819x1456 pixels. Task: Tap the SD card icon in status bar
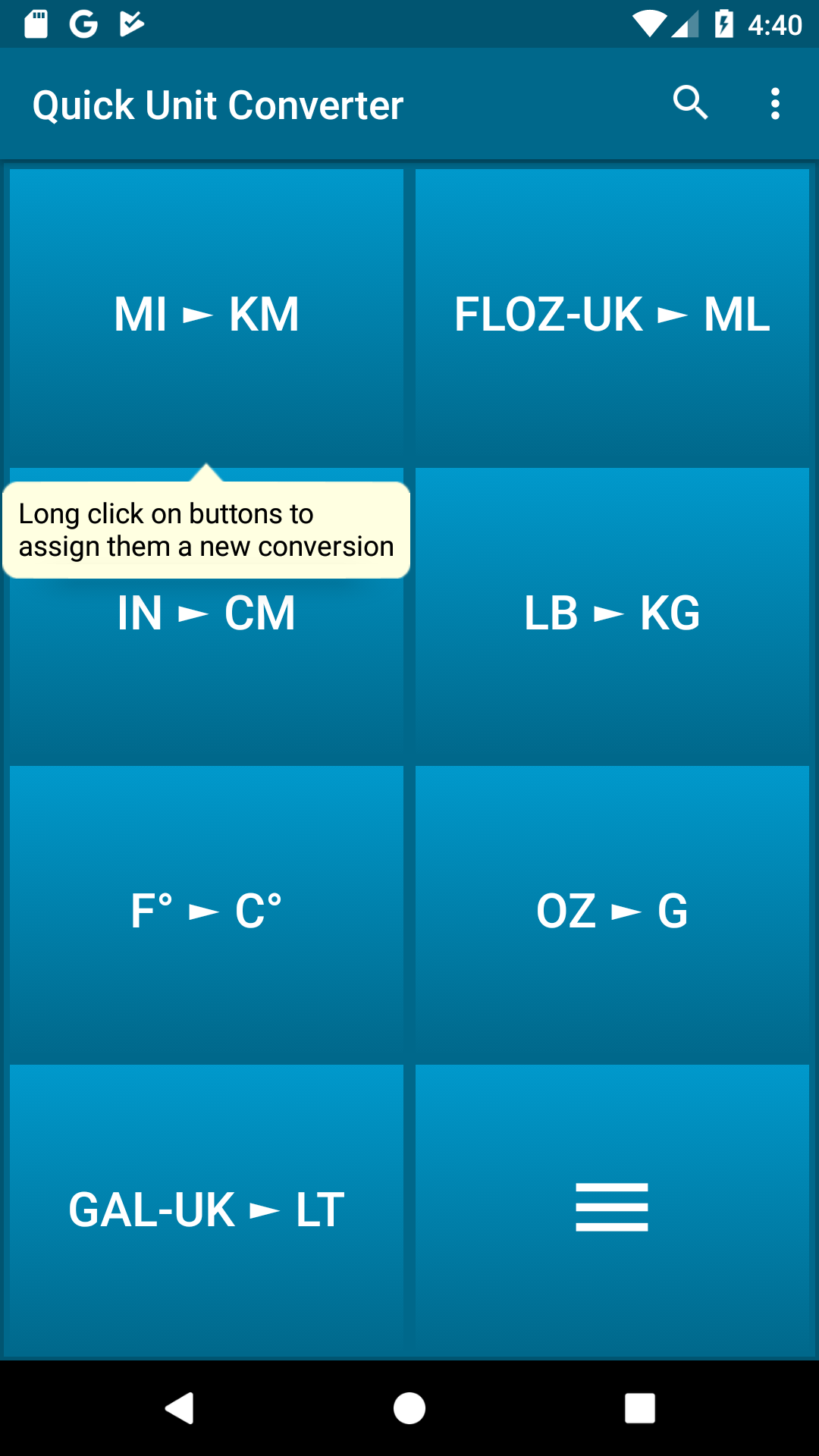(34, 23)
